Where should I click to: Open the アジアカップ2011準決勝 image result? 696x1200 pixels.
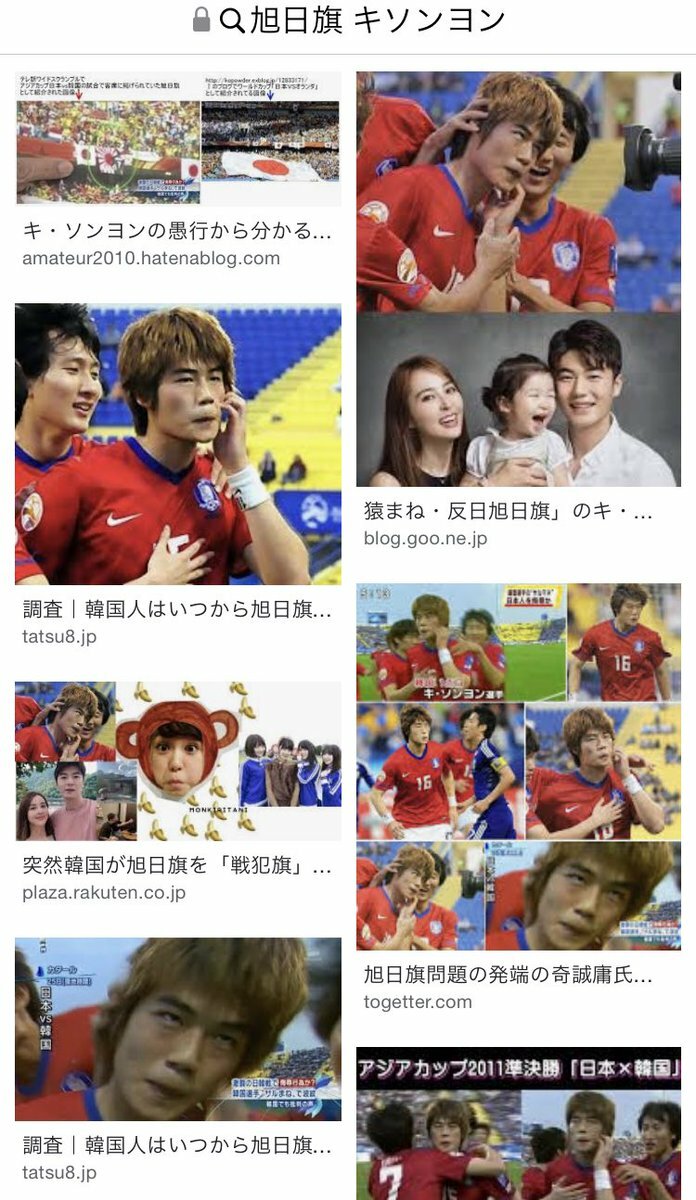tap(518, 1125)
